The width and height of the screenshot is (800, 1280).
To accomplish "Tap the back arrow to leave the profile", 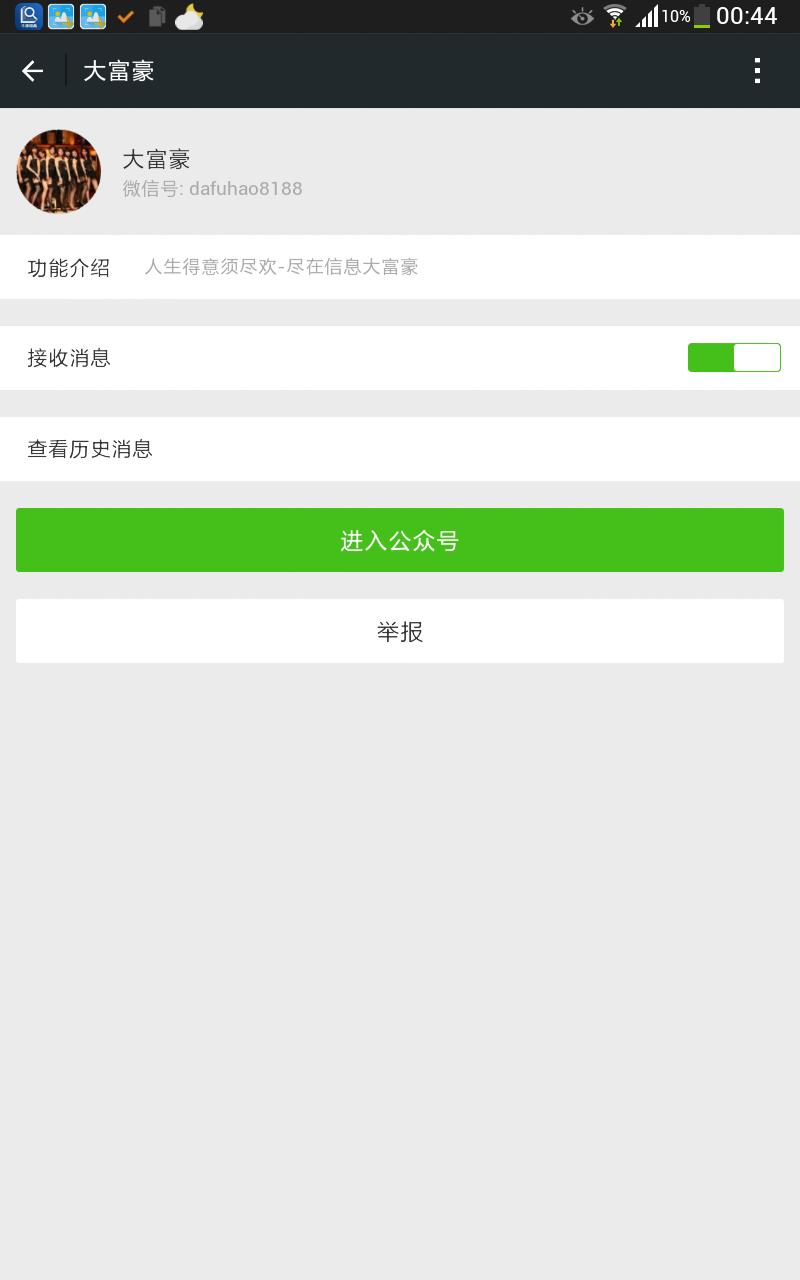I will pyautogui.click(x=32, y=71).
